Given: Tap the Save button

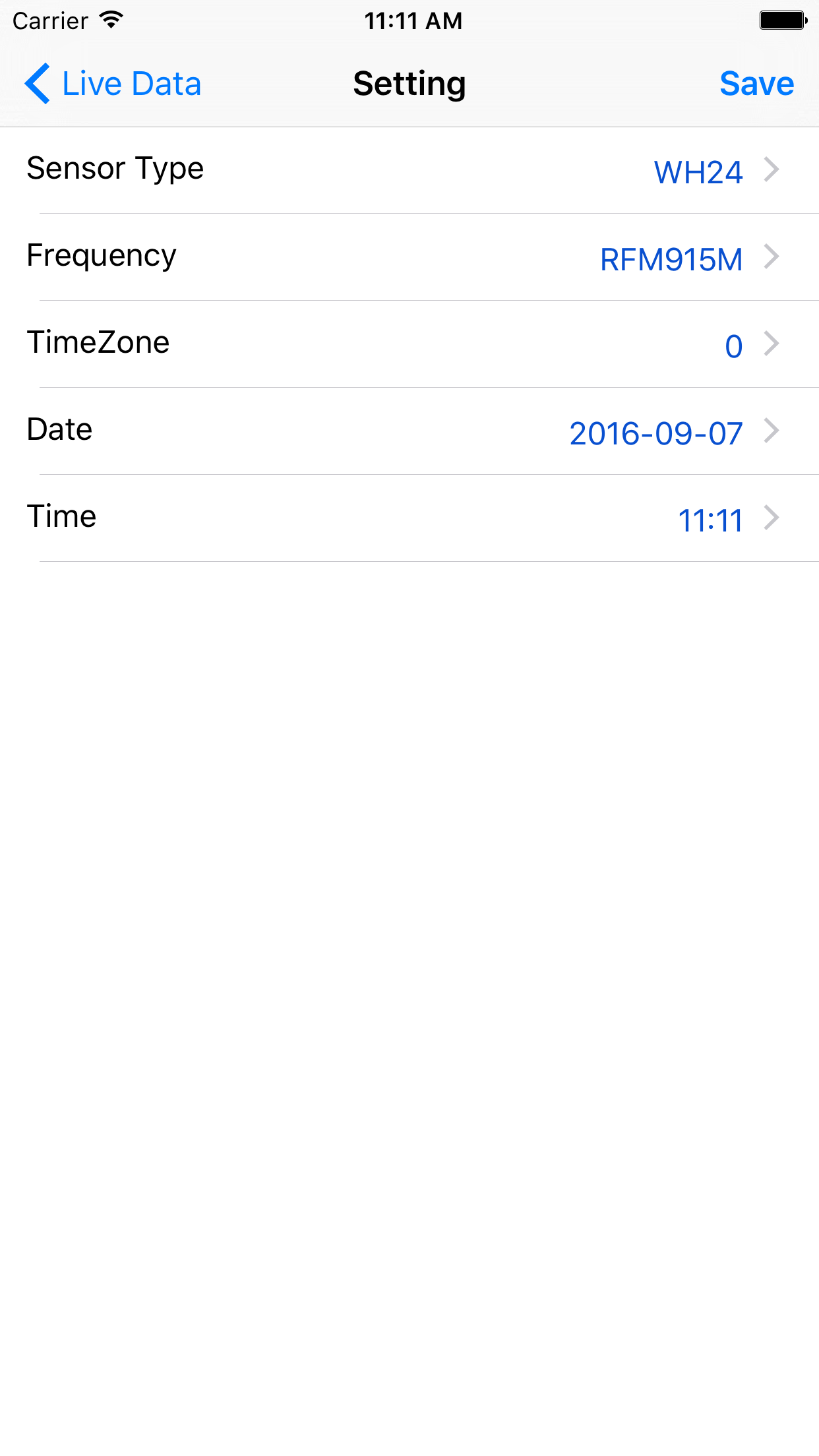Looking at the screenshot, I should click(757, 84).
